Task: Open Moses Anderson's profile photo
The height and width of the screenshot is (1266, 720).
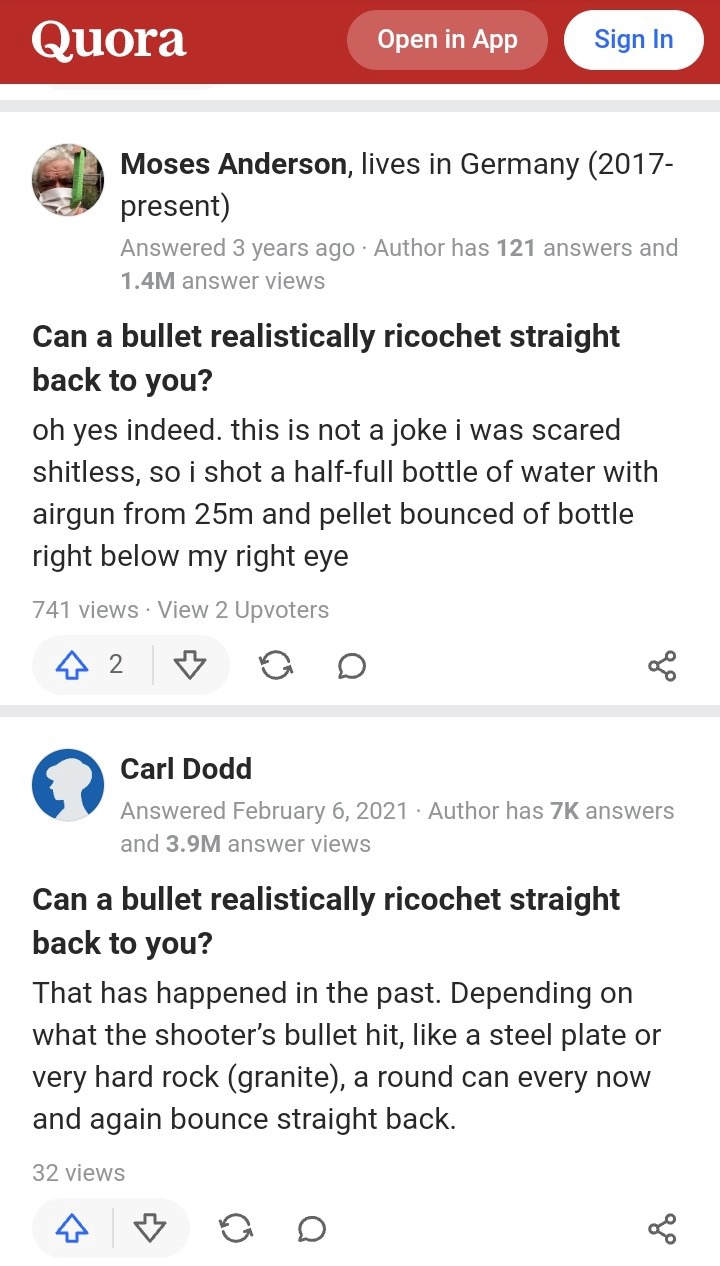Action: pos(68,180)
